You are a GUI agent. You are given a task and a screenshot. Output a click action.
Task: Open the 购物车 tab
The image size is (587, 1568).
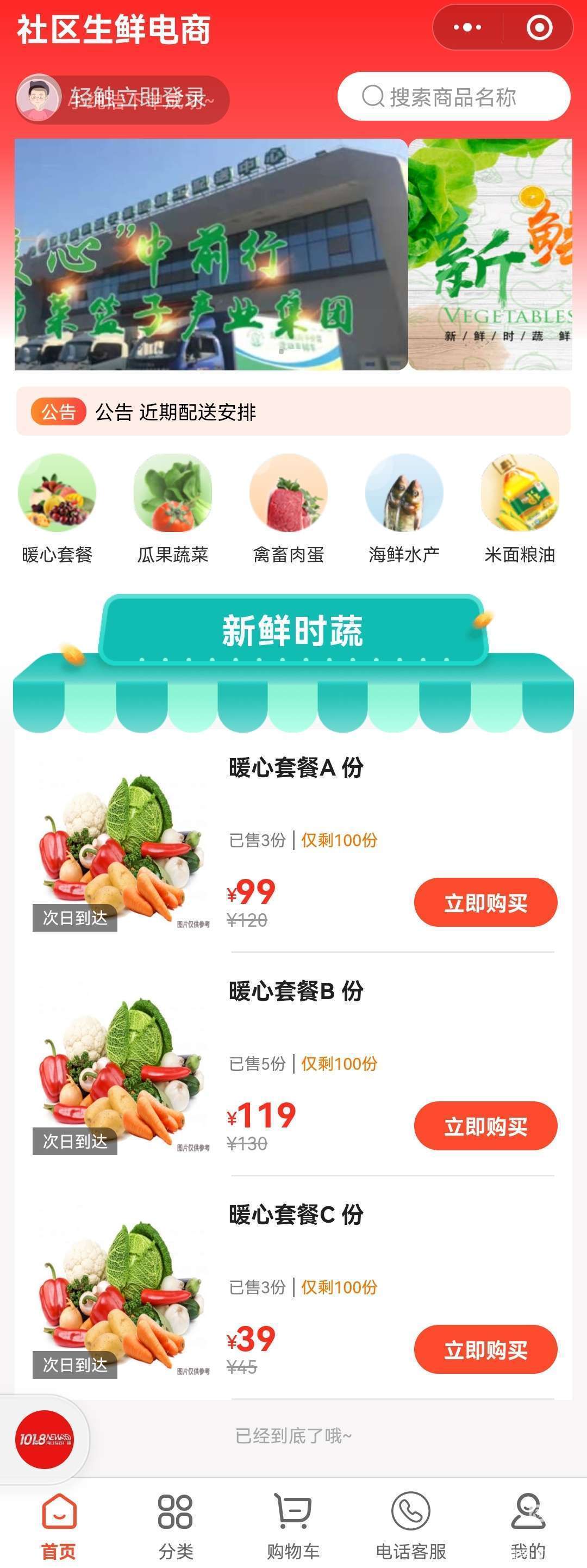pyautogui.click(x=292, y=1526)
